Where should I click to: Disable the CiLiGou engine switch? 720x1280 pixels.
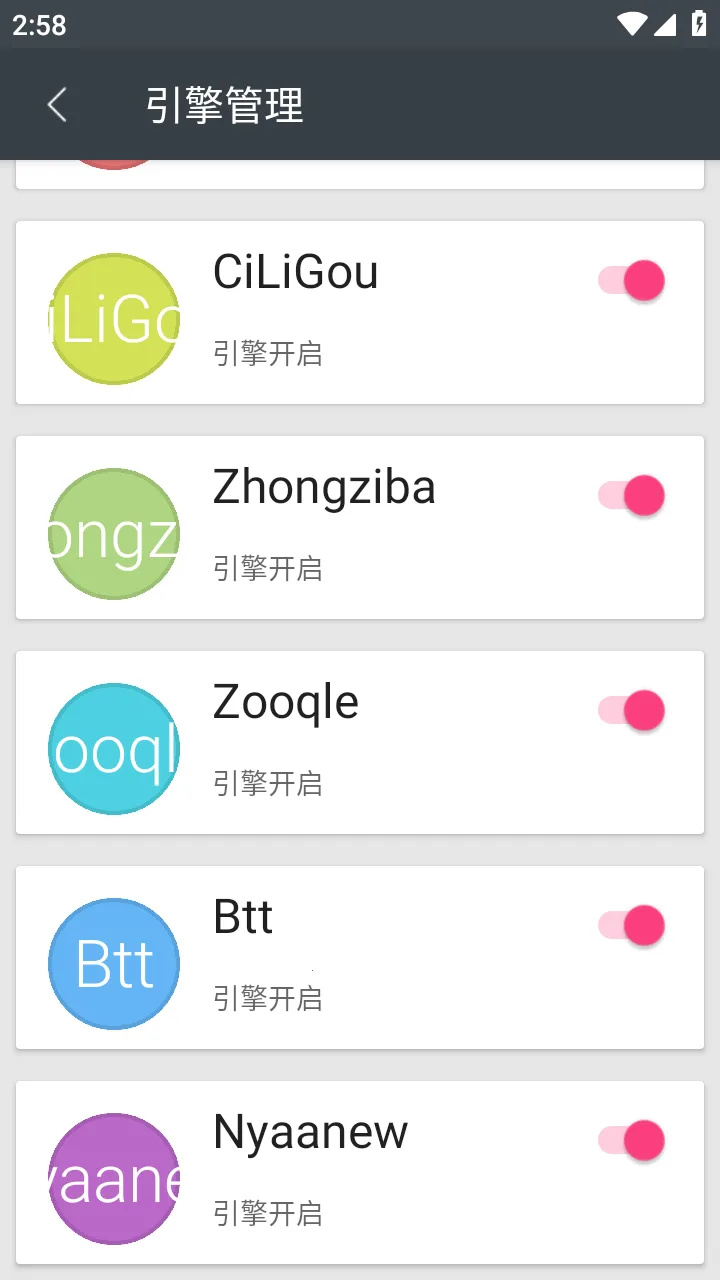coord(631,280)
